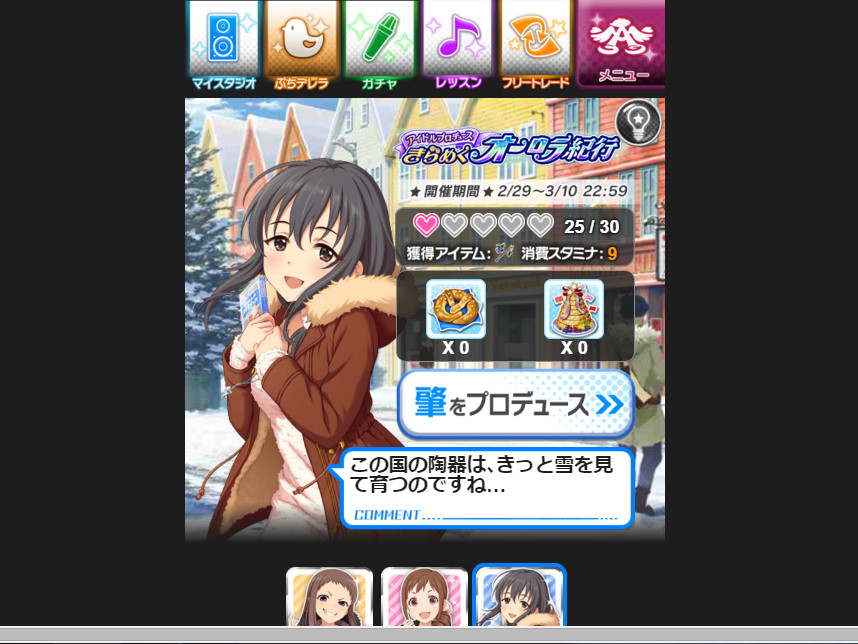Tap 肇をプロデュース button
The width and height of the screenshot is (858, 644).
pos(516,405)
